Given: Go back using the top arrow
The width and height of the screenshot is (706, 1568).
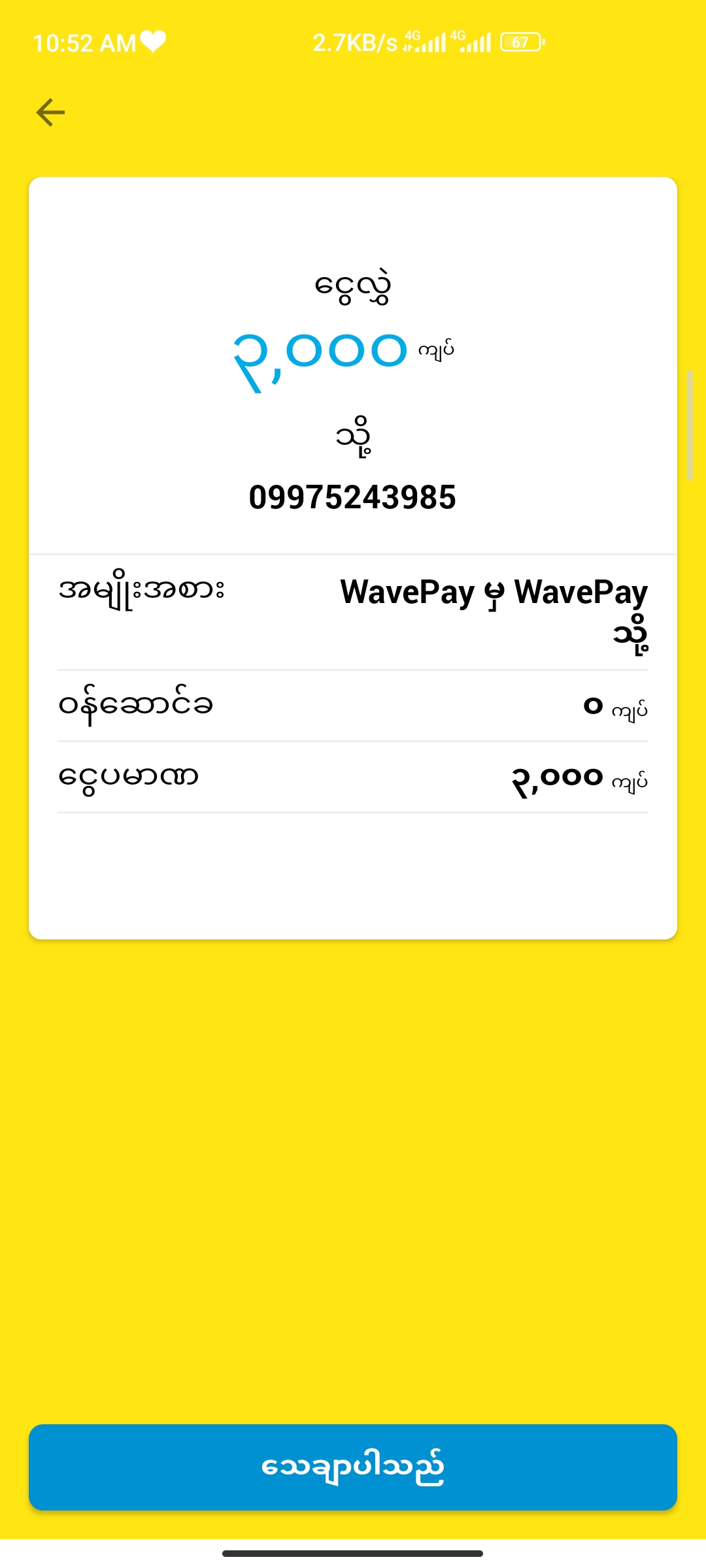Looking at the screenshot, I should point(50,112).
